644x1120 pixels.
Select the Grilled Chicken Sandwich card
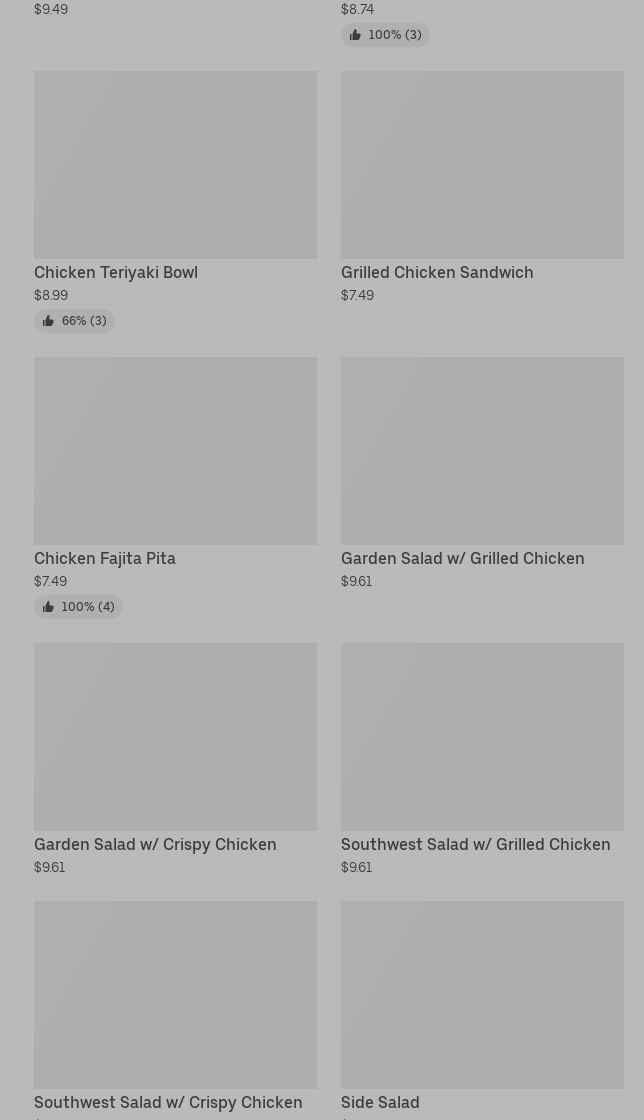[482, 188]
